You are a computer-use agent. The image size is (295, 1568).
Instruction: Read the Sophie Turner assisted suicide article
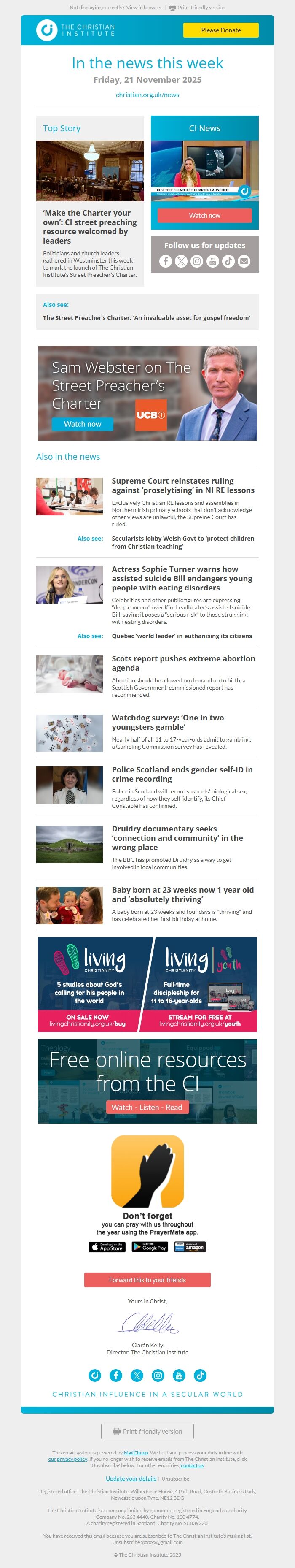click(182, 578)
